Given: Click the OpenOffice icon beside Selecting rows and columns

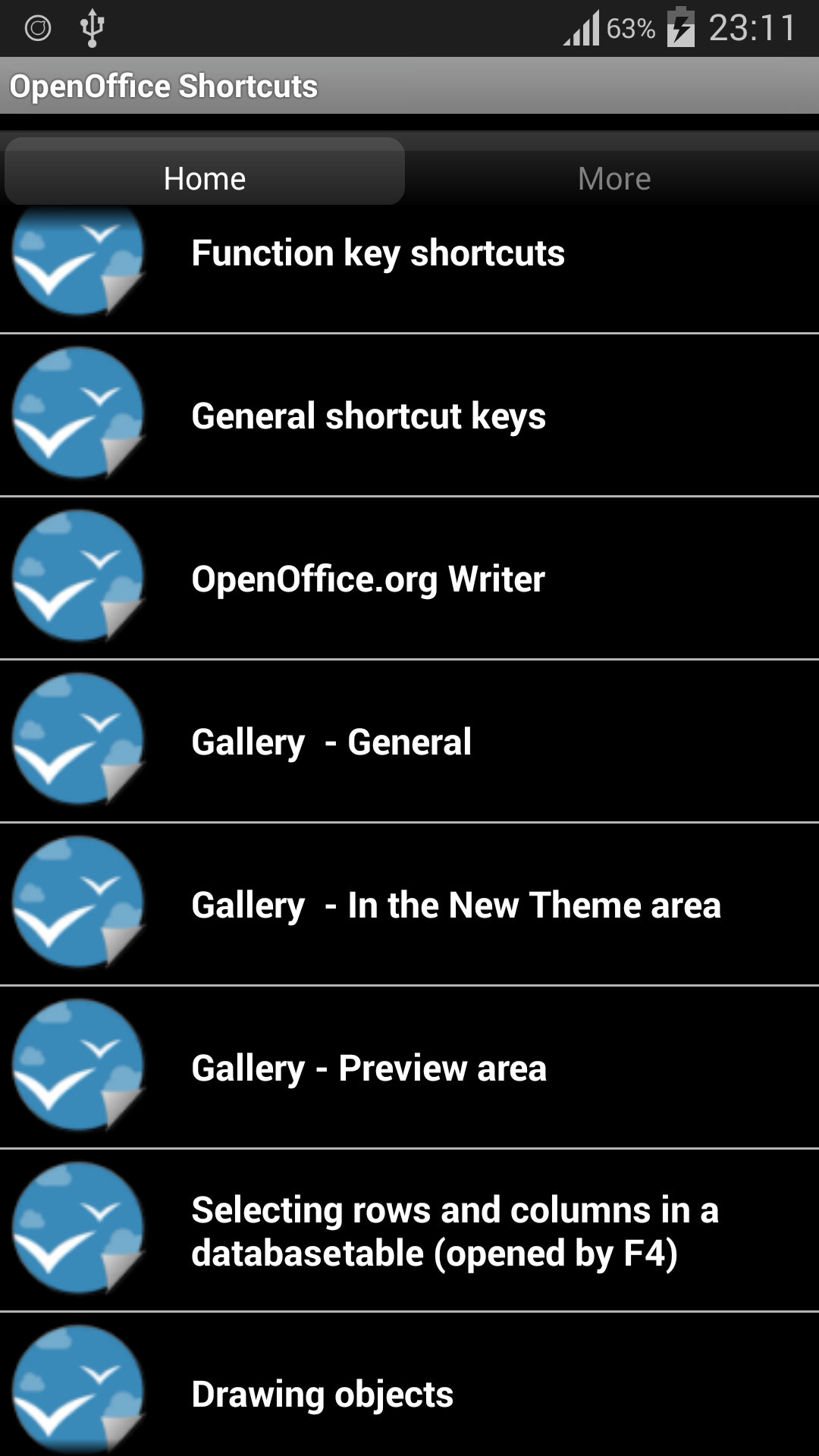Looking at the screenshot, I should tap(76, 1230).
